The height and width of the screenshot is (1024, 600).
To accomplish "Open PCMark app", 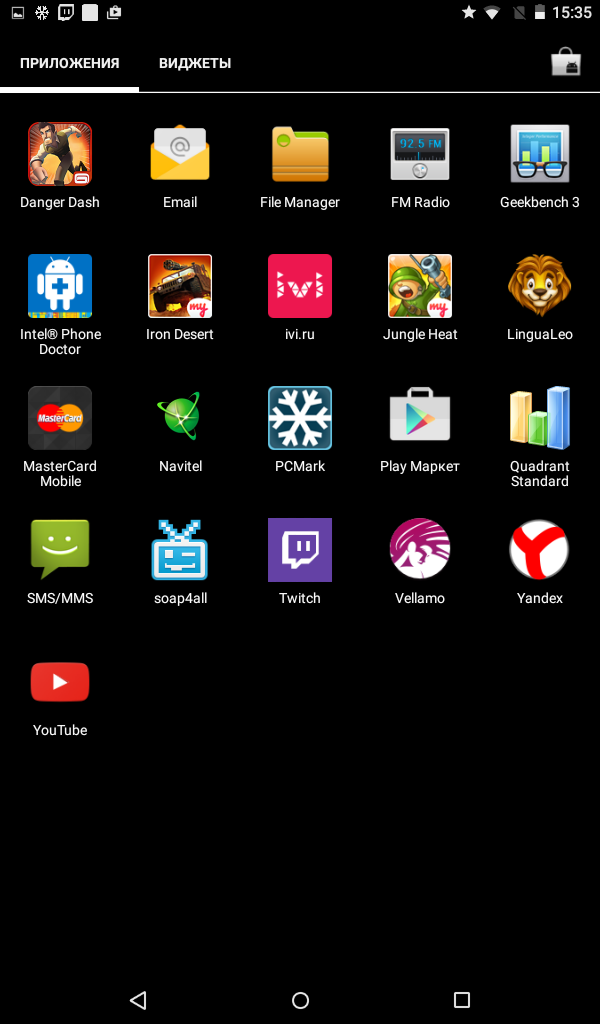I will [x=300, y=418].
